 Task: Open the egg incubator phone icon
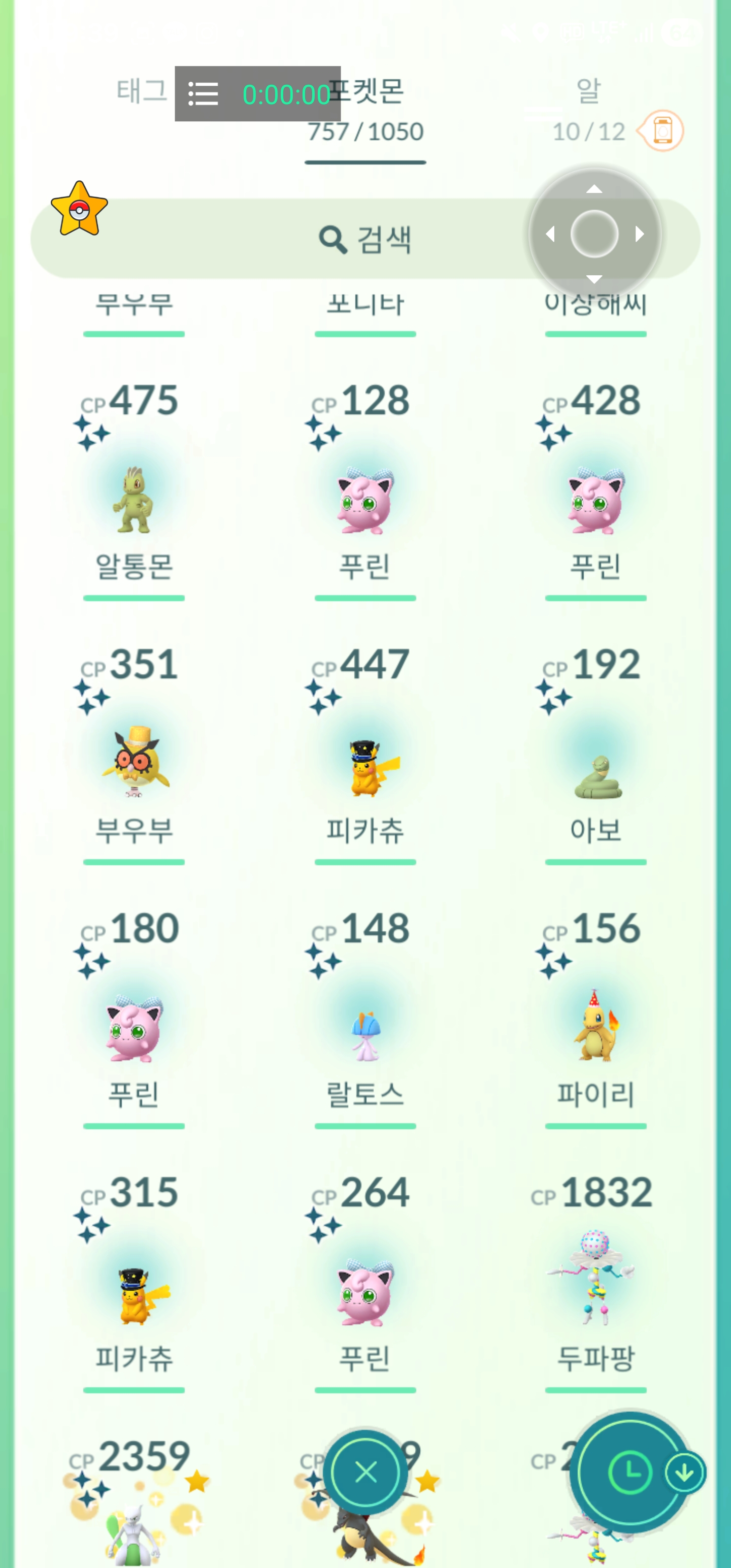coord(662,131)
